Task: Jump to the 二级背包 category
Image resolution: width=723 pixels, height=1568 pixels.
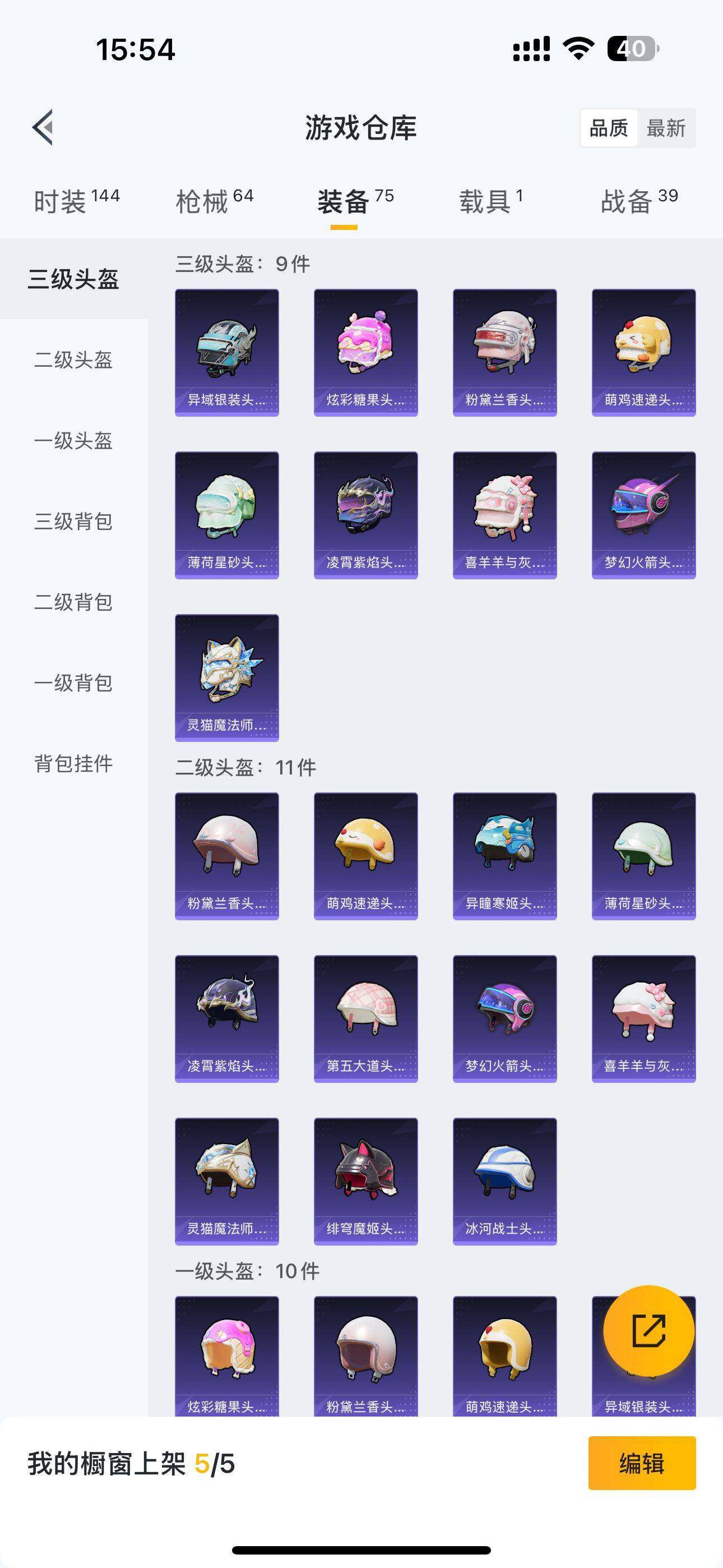Action: tap(73, 602)
